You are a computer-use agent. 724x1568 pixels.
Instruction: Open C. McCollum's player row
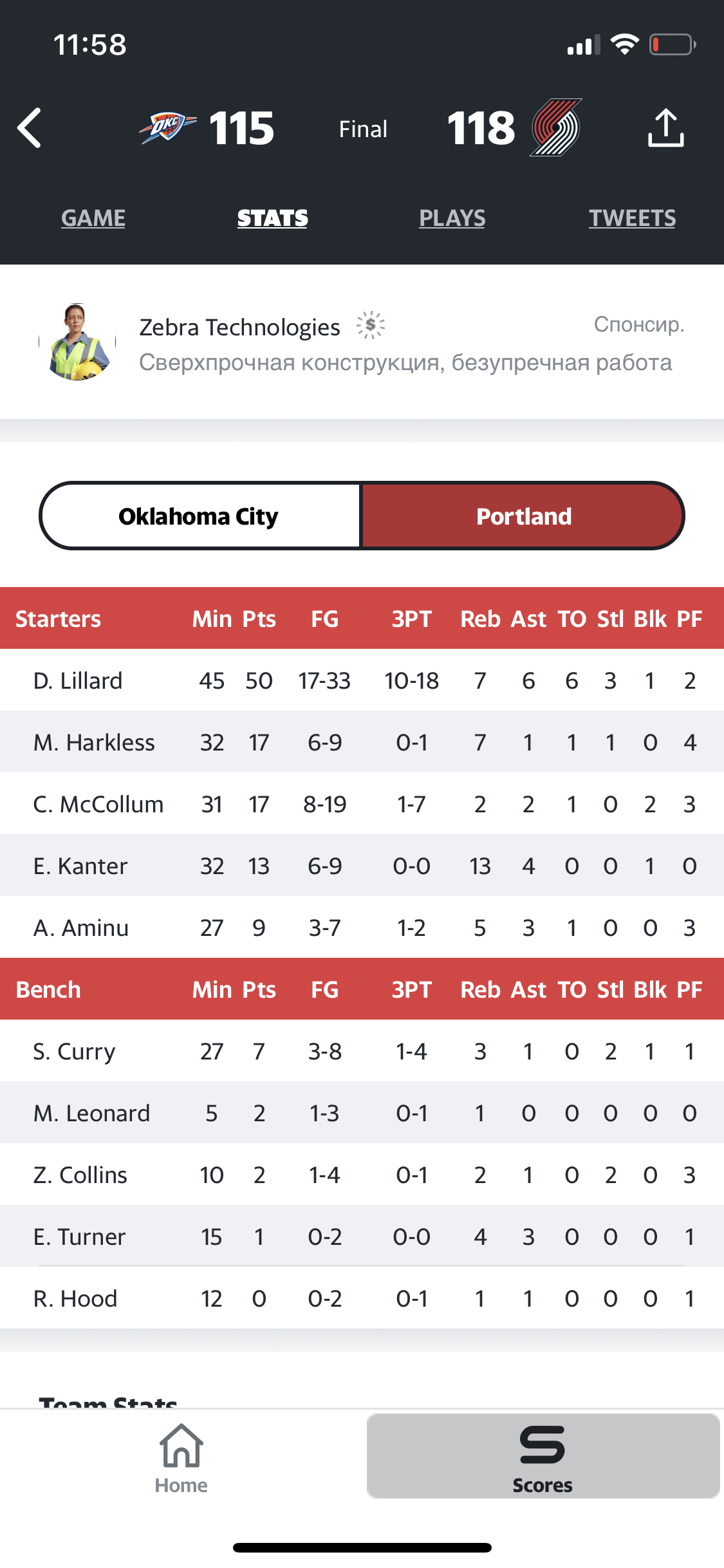pos(362,804)
